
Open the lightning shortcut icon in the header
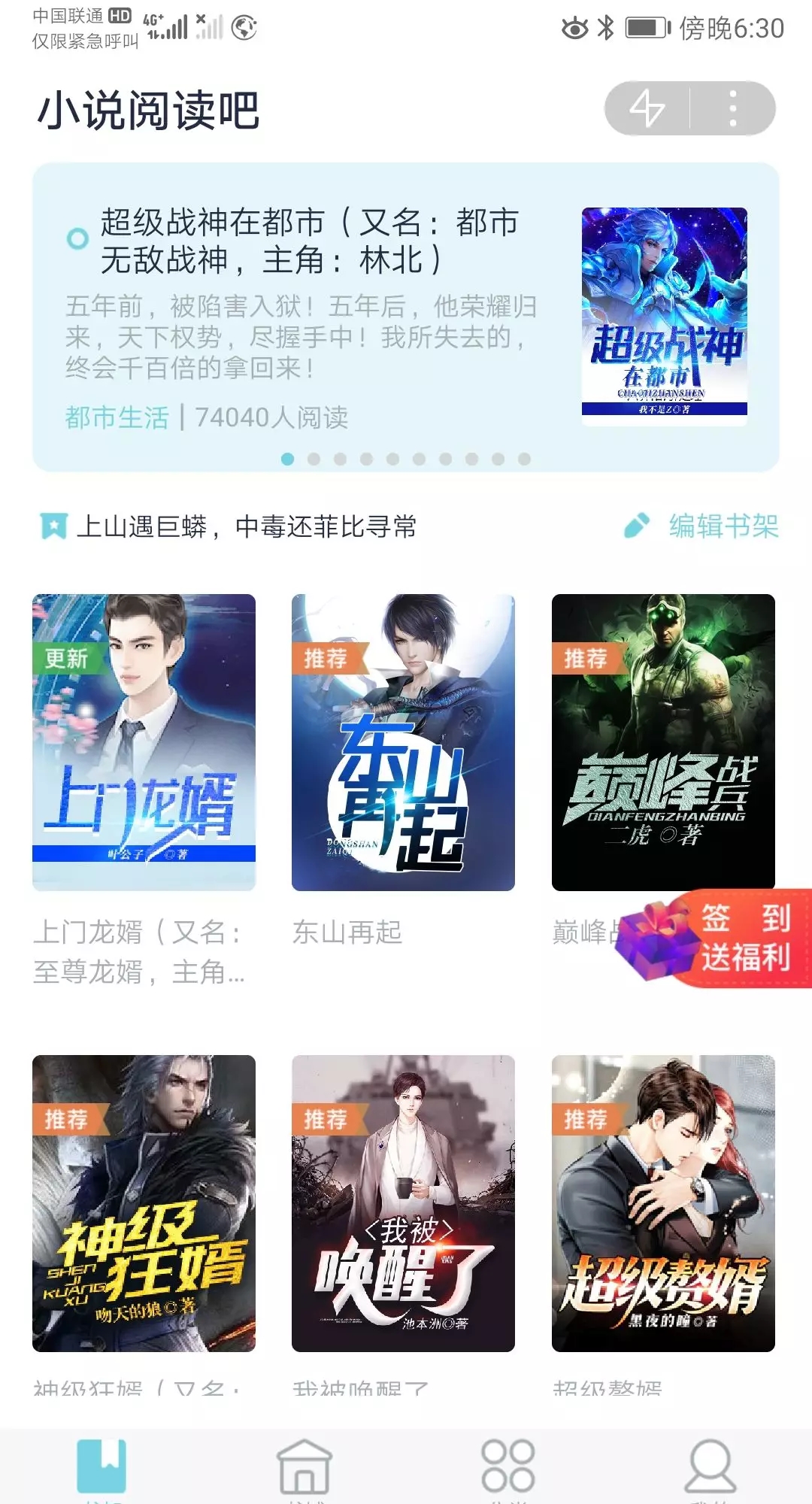647,108
